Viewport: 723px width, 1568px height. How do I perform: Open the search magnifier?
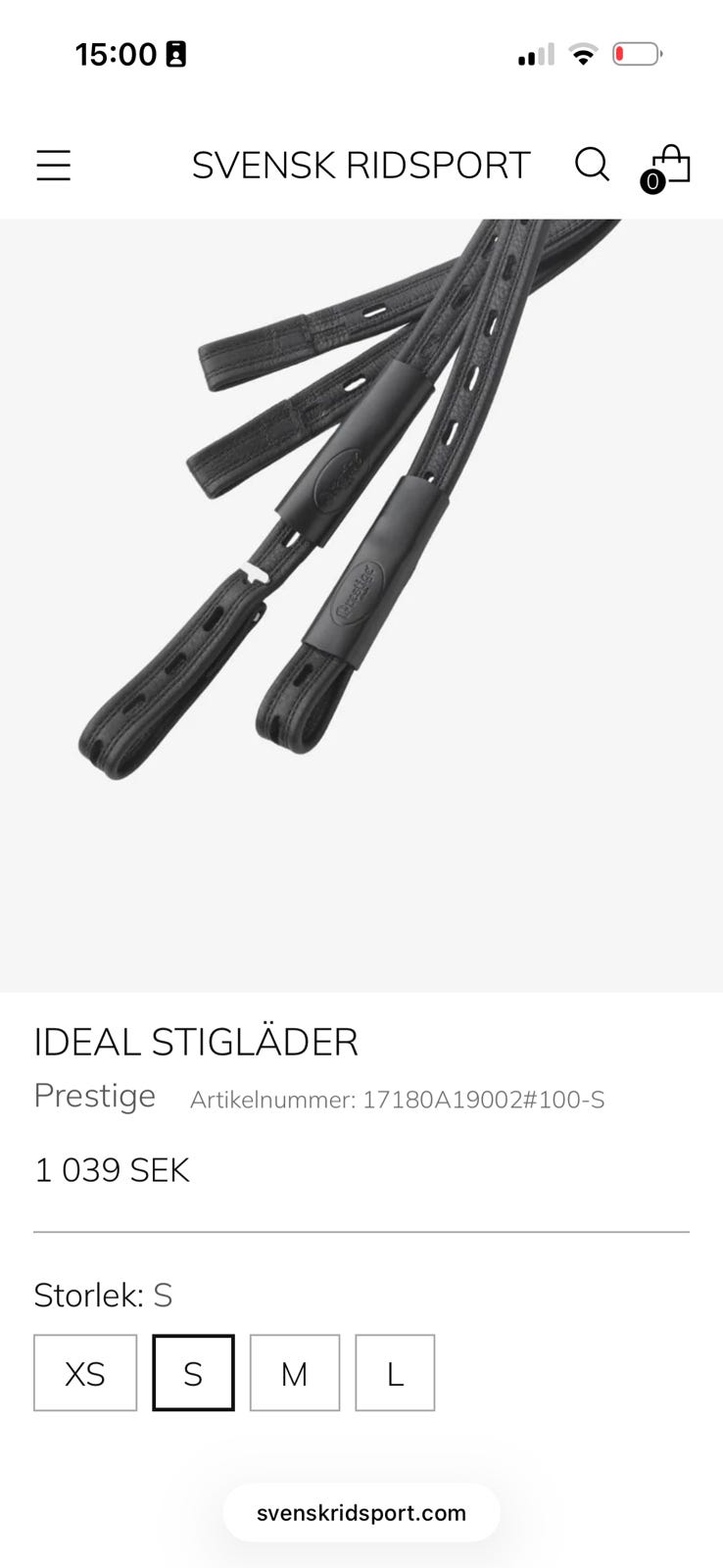[x=592, y=165]
